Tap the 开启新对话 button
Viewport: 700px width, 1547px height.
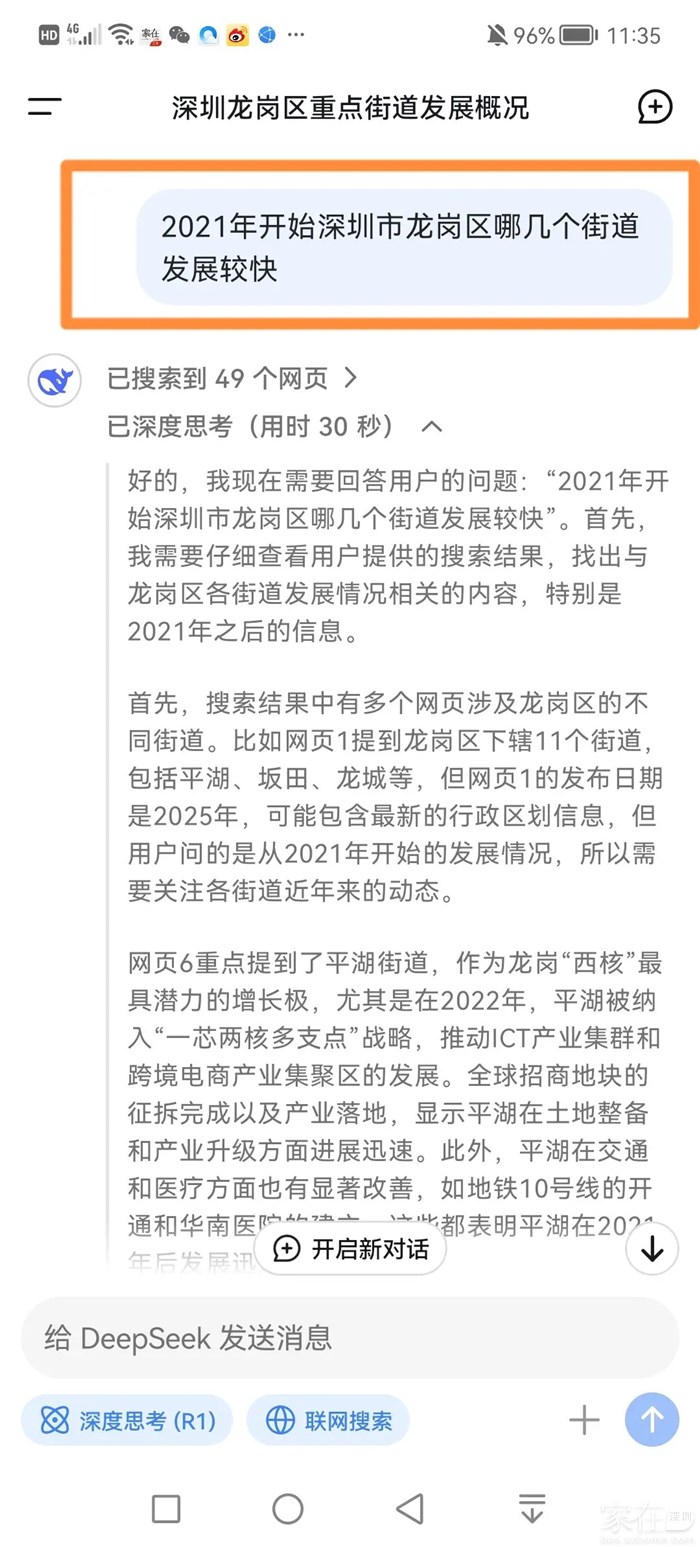(351, 1249)
